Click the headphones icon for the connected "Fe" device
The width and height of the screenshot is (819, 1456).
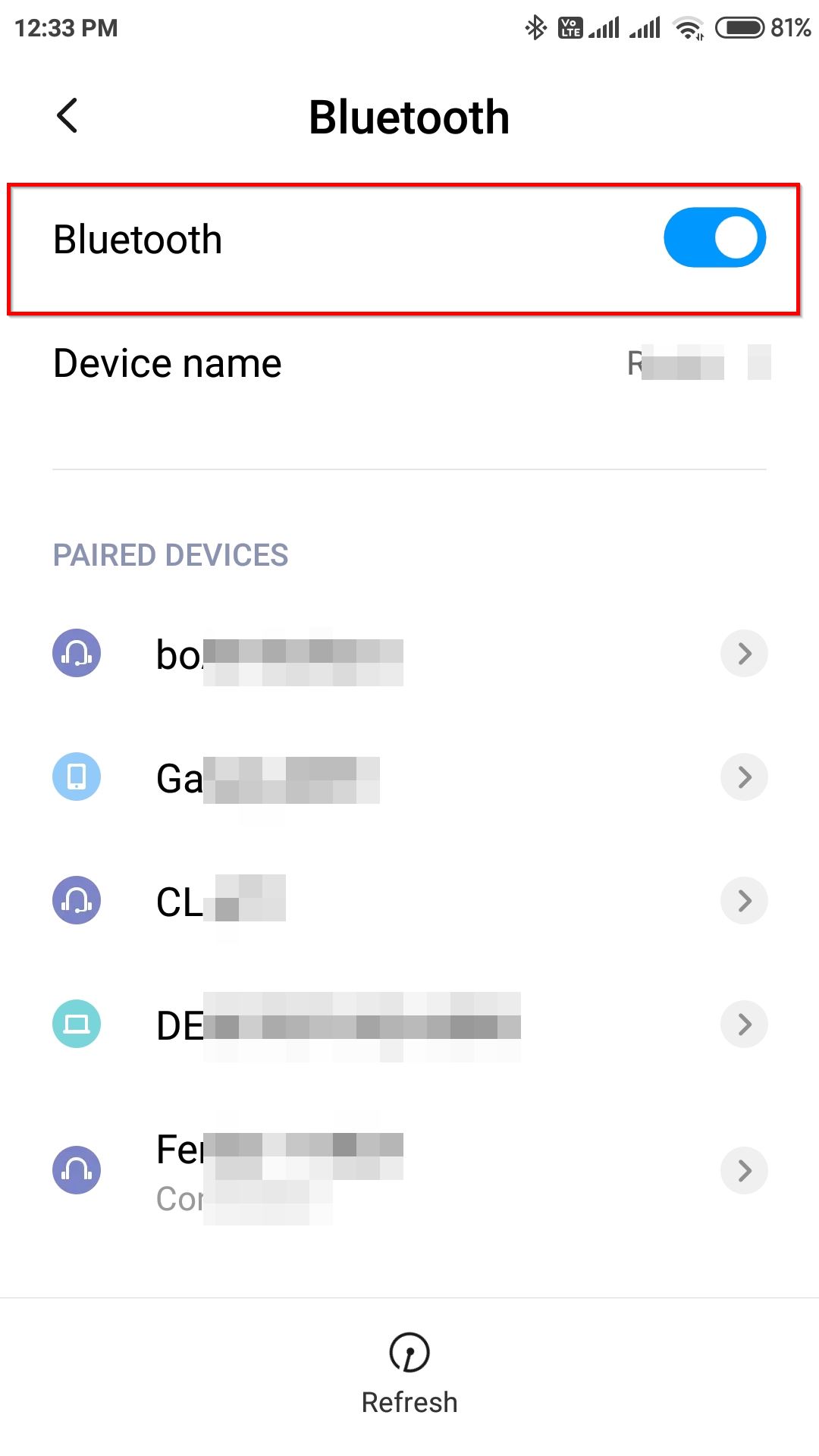point(76,1169)
